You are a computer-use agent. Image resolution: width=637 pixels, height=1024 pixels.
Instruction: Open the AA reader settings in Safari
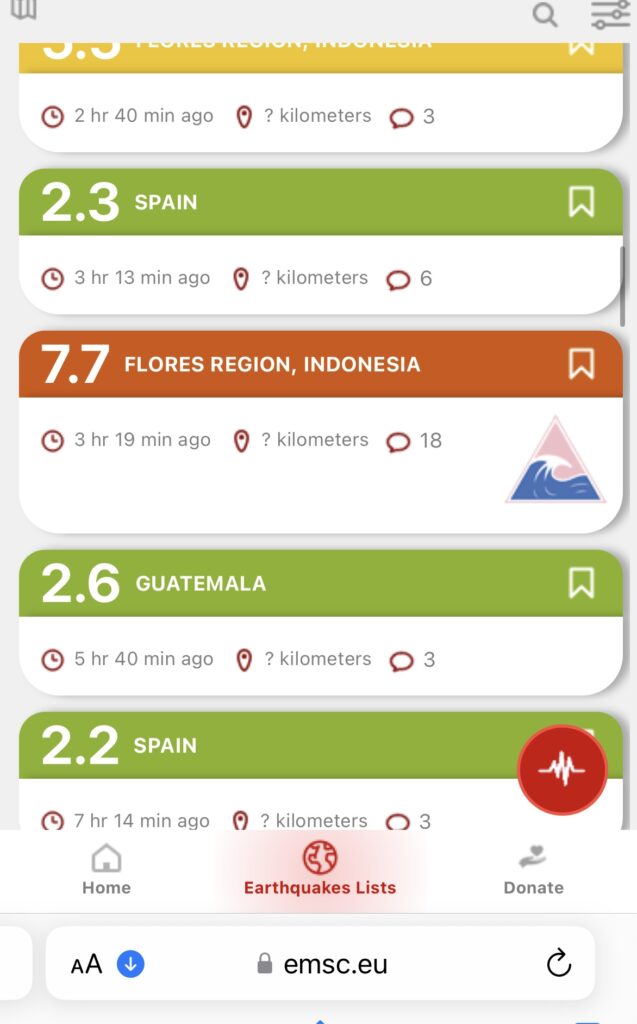tap(86, 964)
